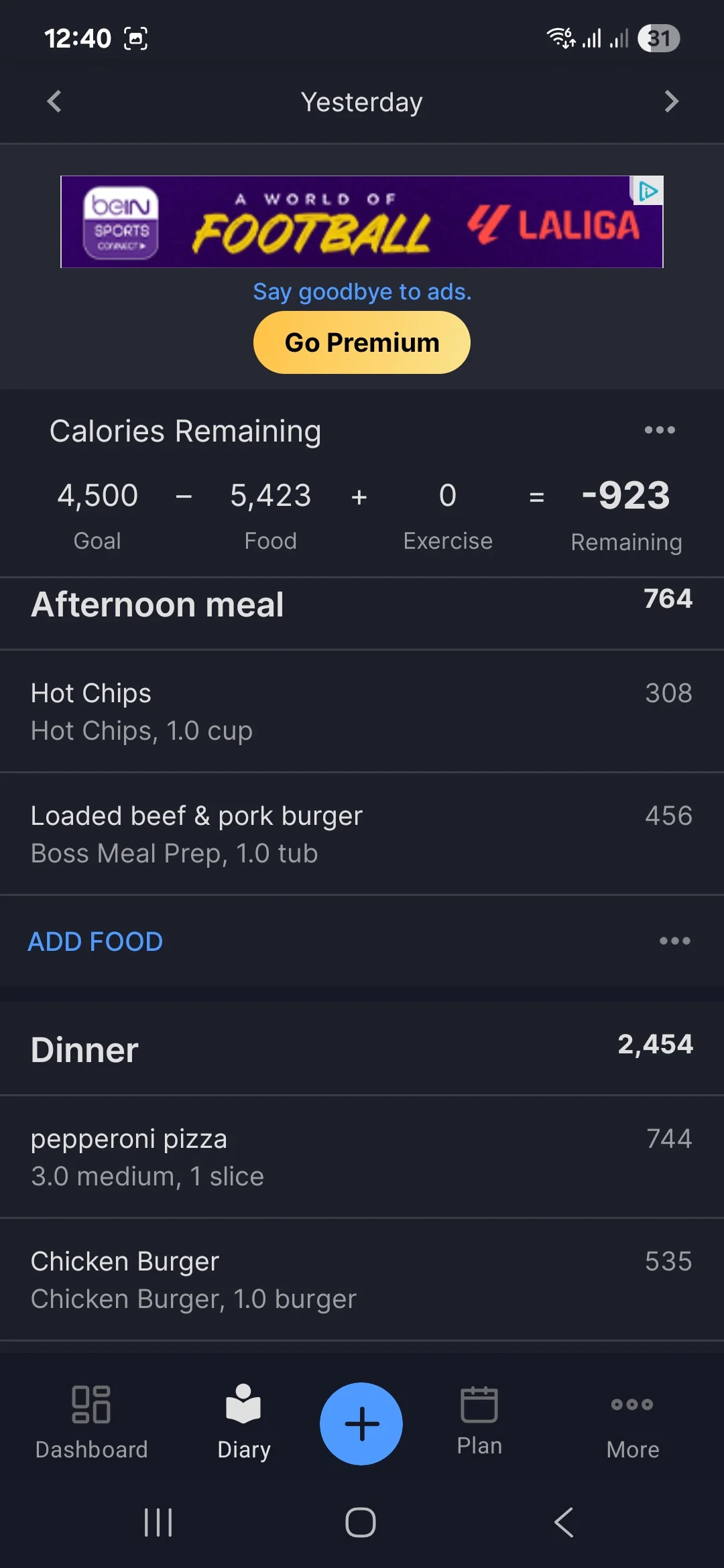The width and height of the screenshot is (724, 1568).
Task: Go to the system home screen
Action: click(361, 1522)
